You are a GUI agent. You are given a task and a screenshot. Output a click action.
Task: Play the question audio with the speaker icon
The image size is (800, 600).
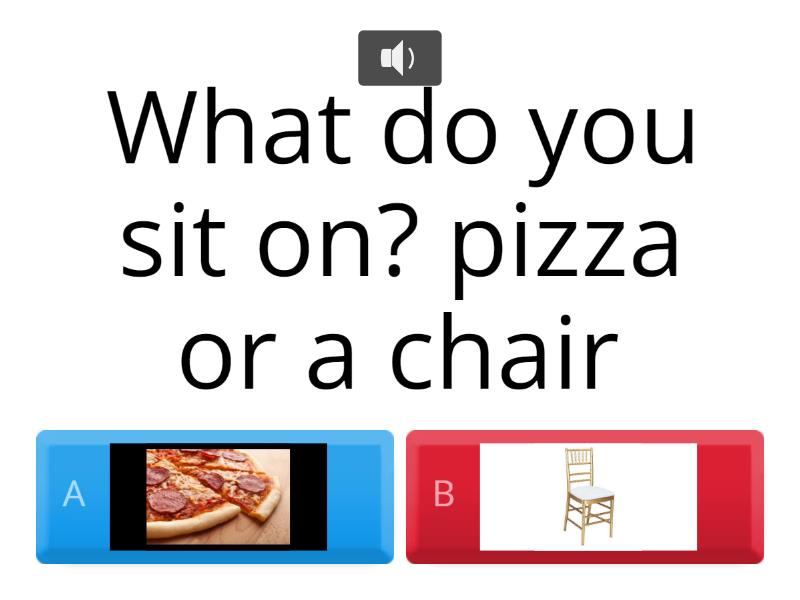pos(399,58)
